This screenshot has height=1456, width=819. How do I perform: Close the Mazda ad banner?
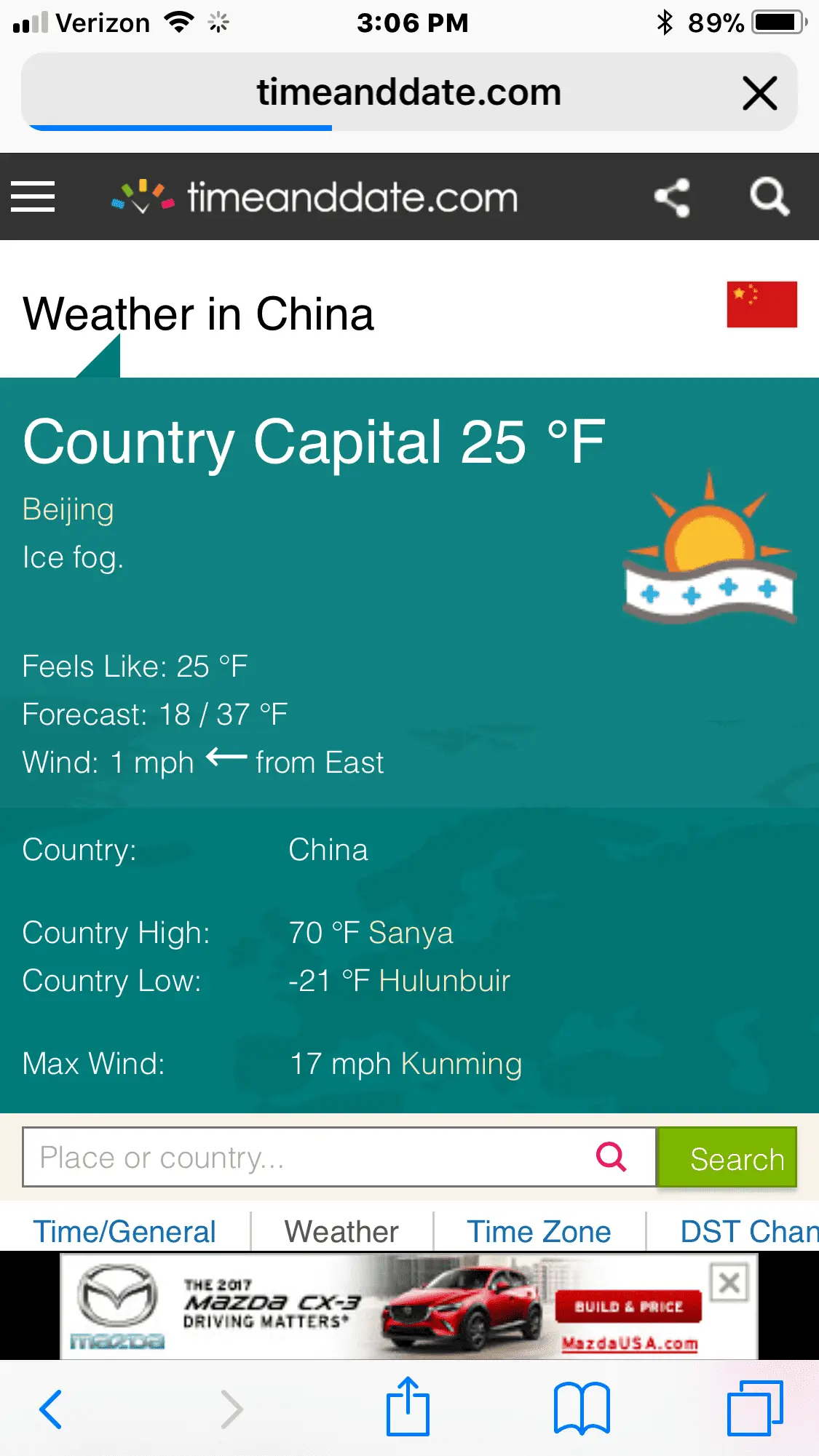[x=729, y=1283]
